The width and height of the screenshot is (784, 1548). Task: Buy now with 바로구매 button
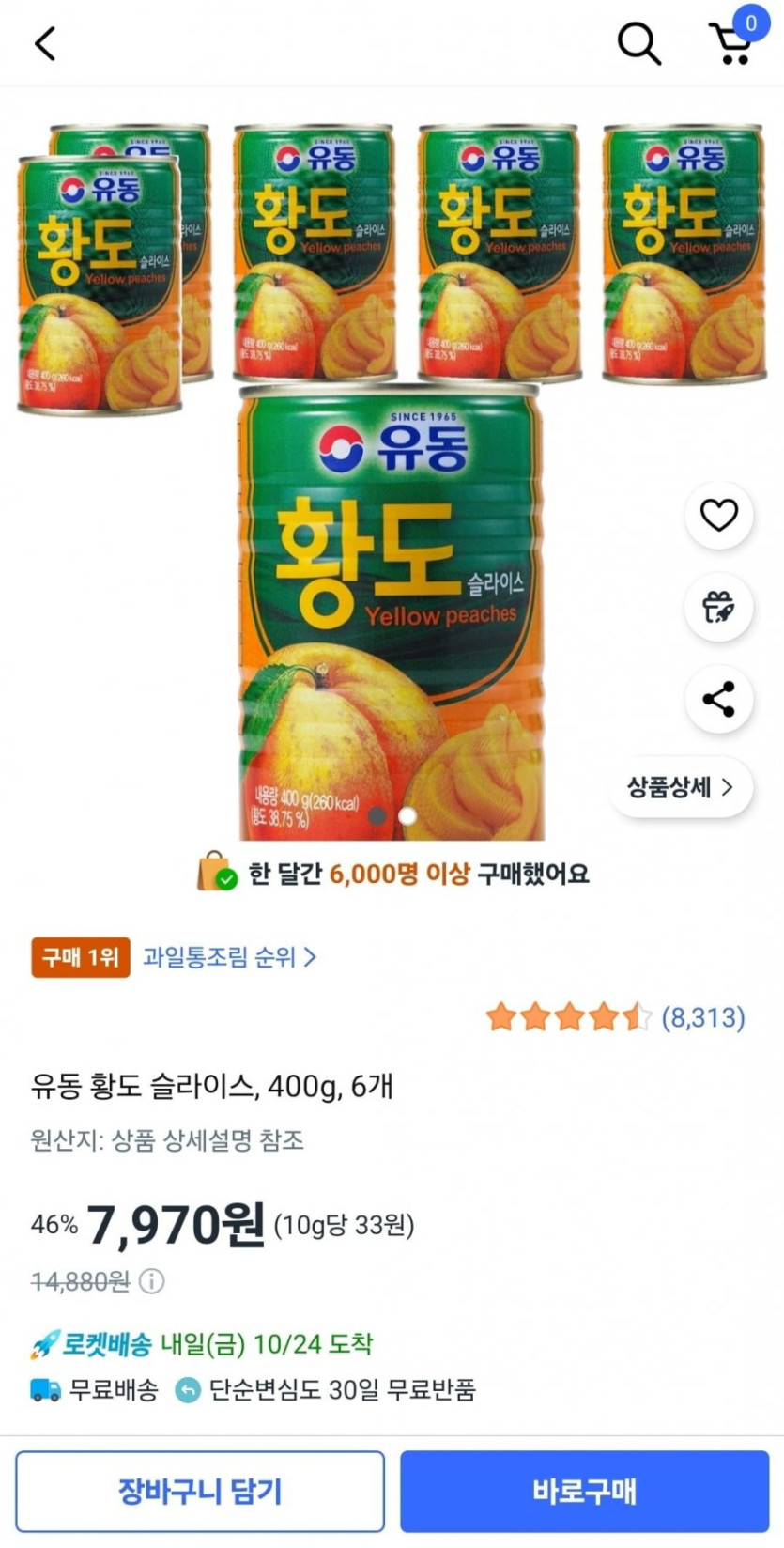pos(584,1491)
